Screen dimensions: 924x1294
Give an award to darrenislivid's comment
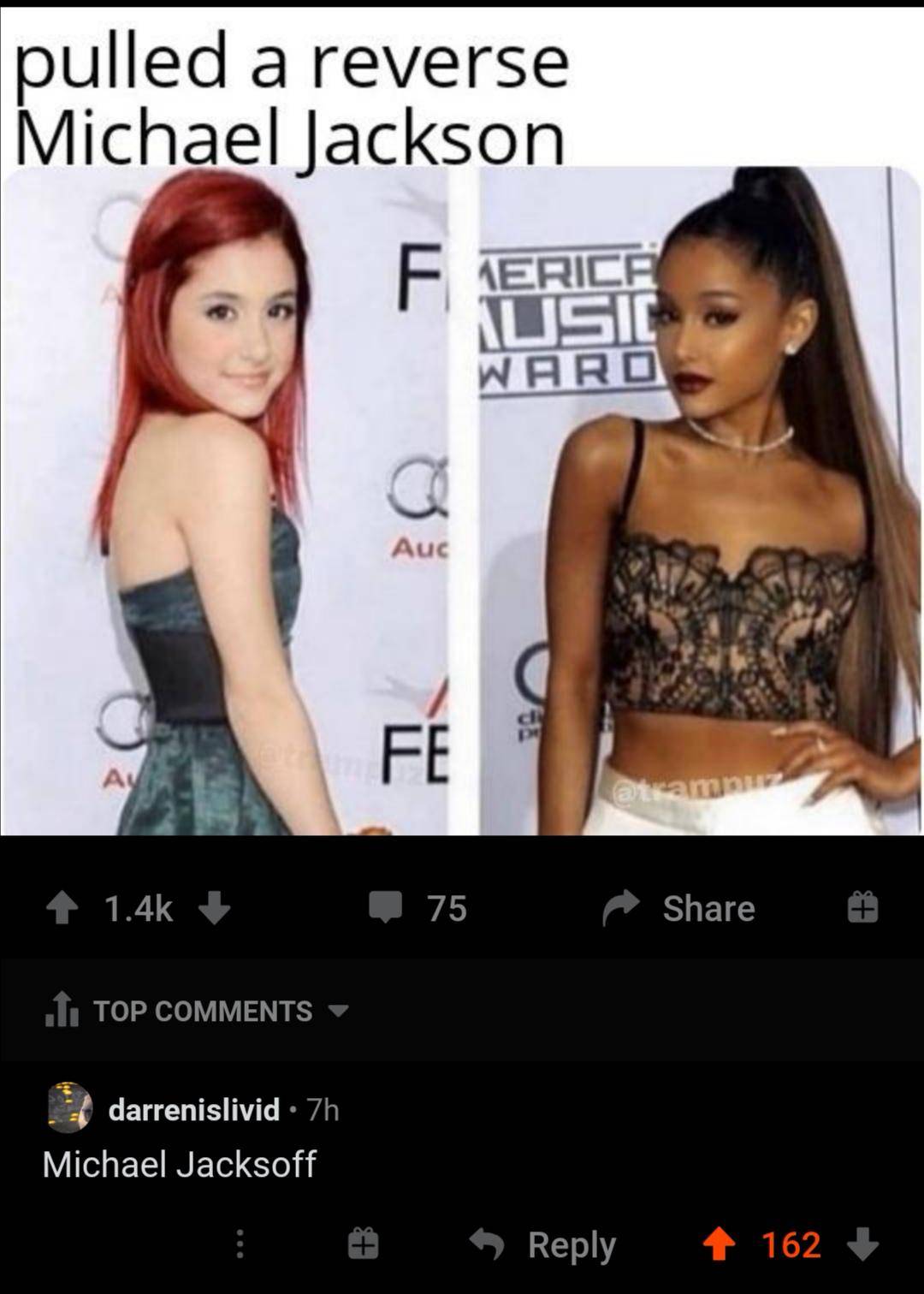pyautogui.click(x=361, y=1244)
